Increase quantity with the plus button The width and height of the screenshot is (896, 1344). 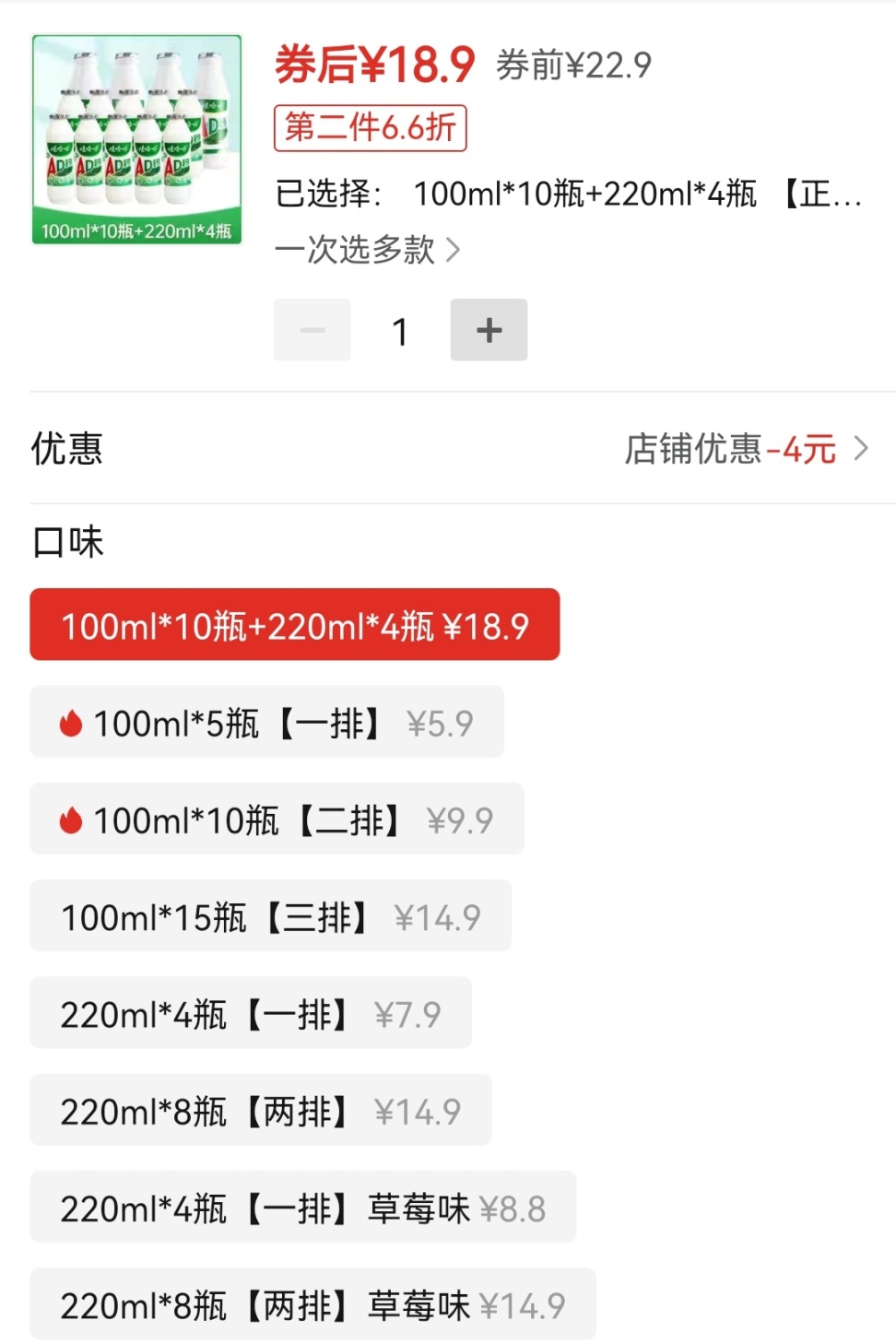489,330
